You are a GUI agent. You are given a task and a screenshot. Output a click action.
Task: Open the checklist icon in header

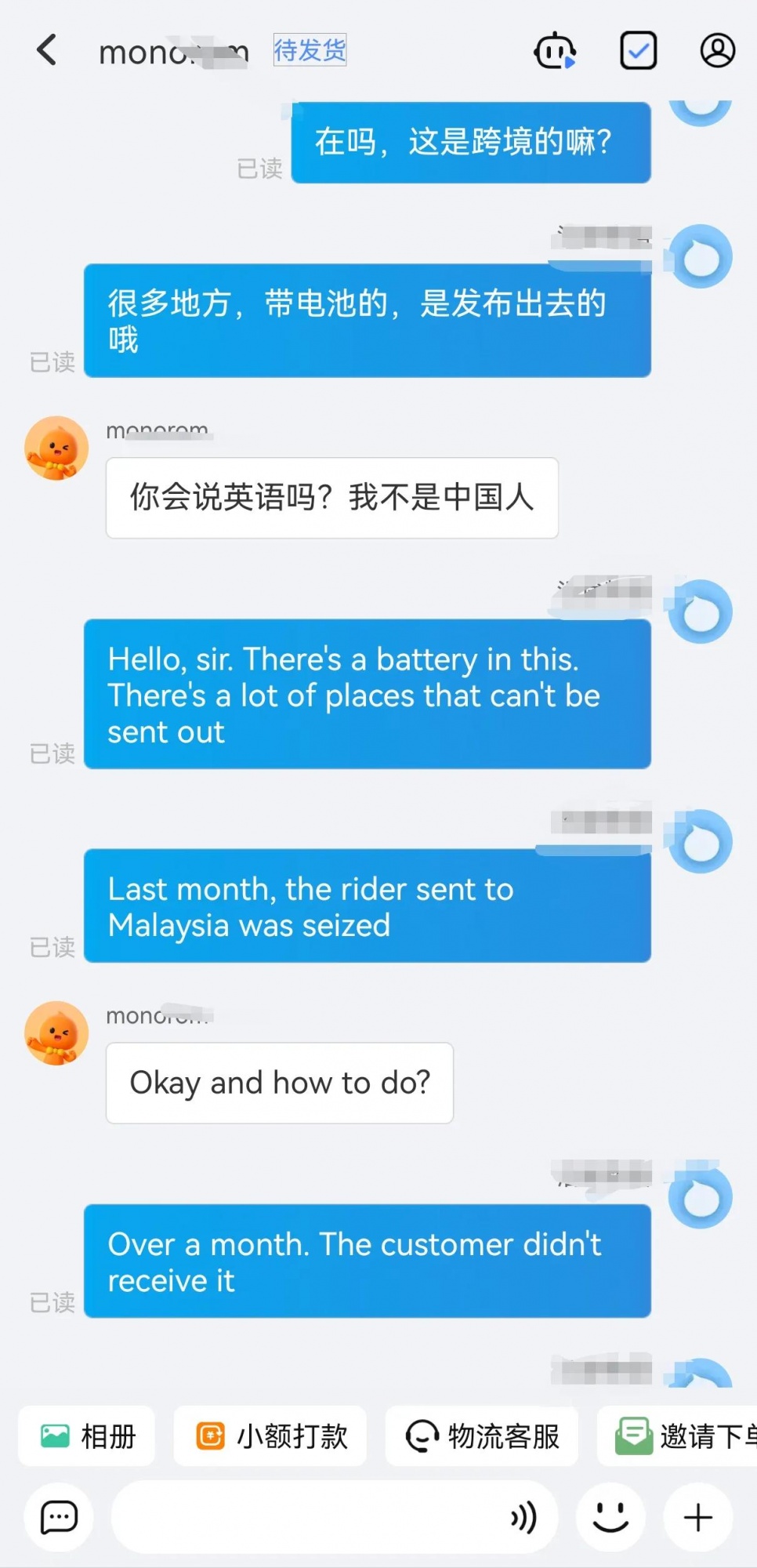click(x=638, y=52)
